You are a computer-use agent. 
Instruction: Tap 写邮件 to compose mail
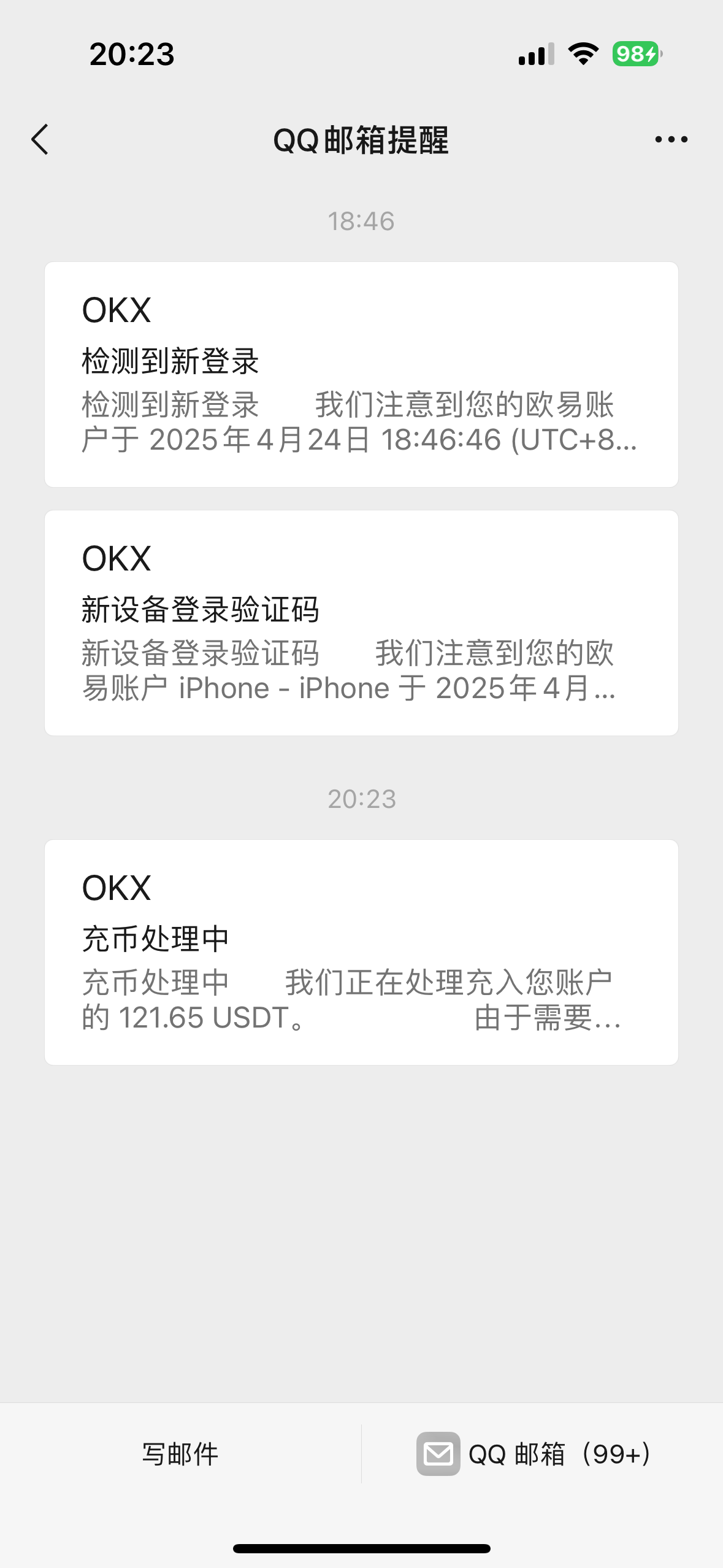click(180, 1454)
